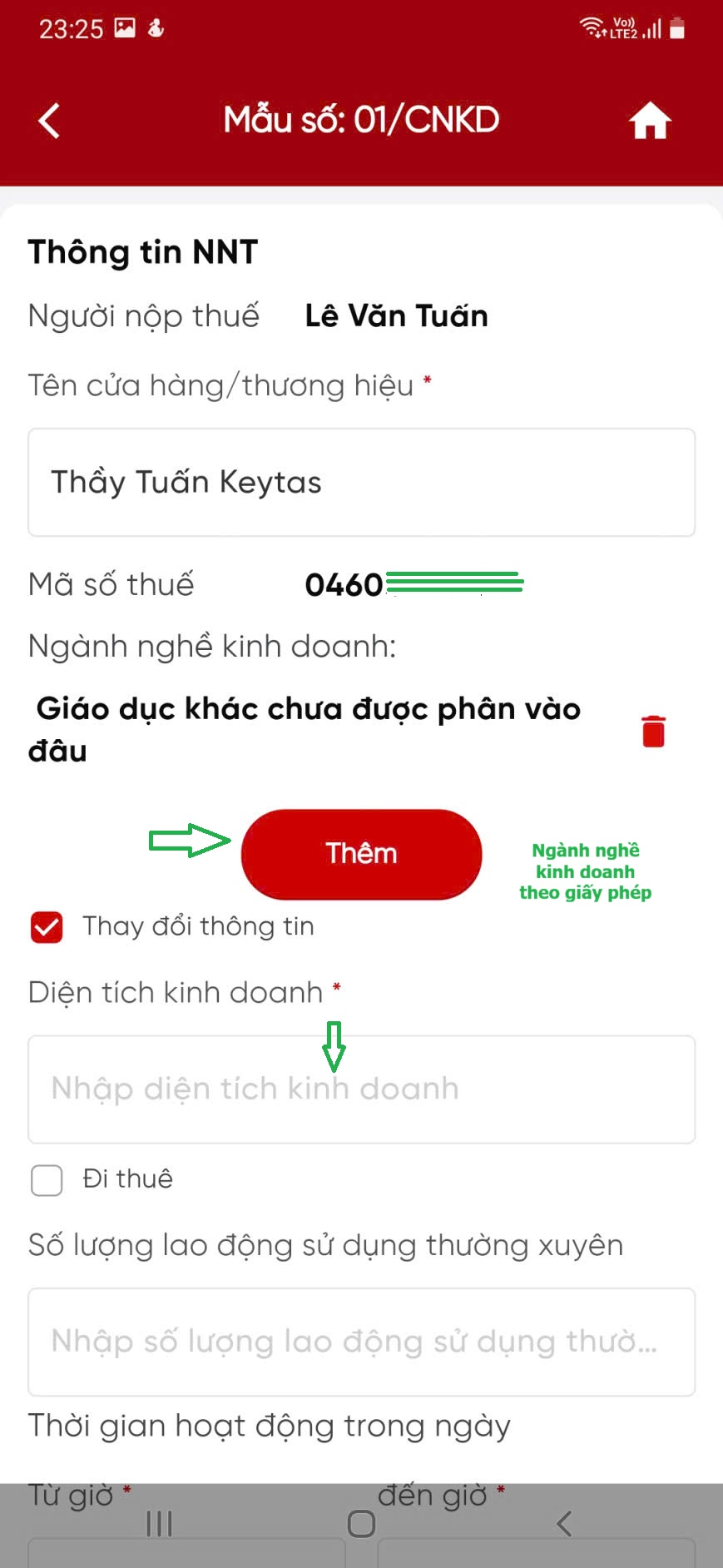Uncheck Thay đổi thông tin checkbox
The height and width of the screenshot is (1568, 723).
click(x=47, y=927)
